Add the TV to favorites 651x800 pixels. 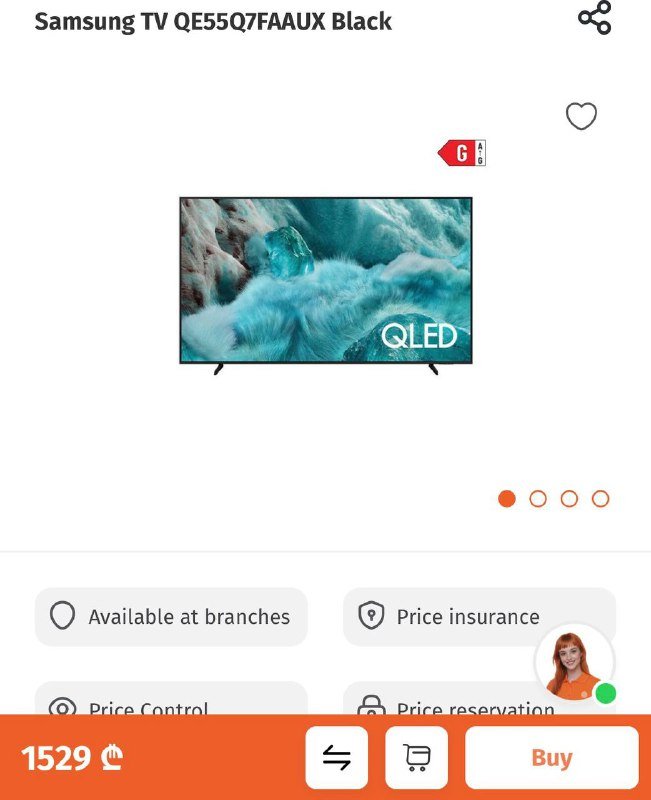[581, 117]
